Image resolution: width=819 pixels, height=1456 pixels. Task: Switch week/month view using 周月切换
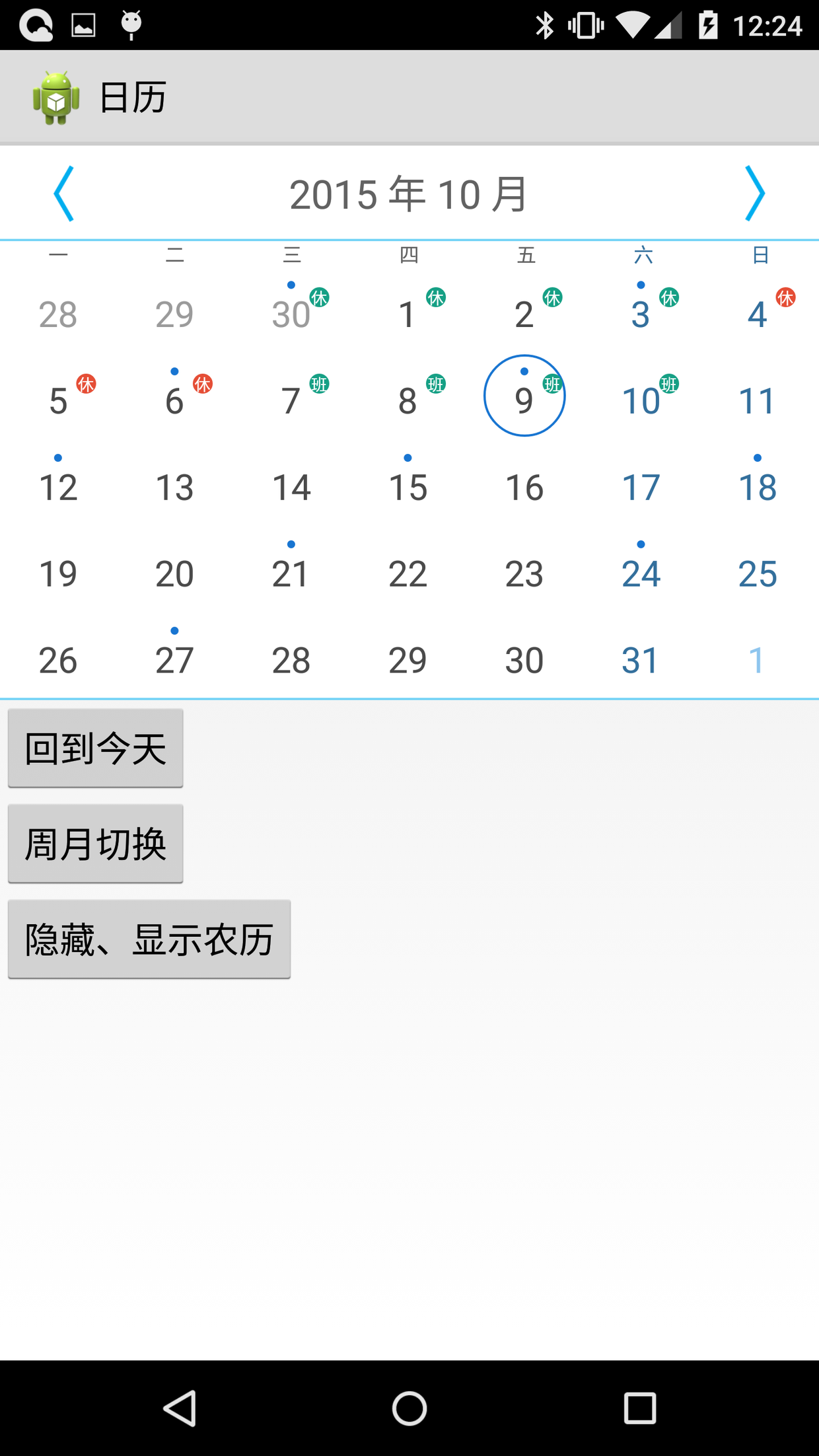(x=95, y=842)
